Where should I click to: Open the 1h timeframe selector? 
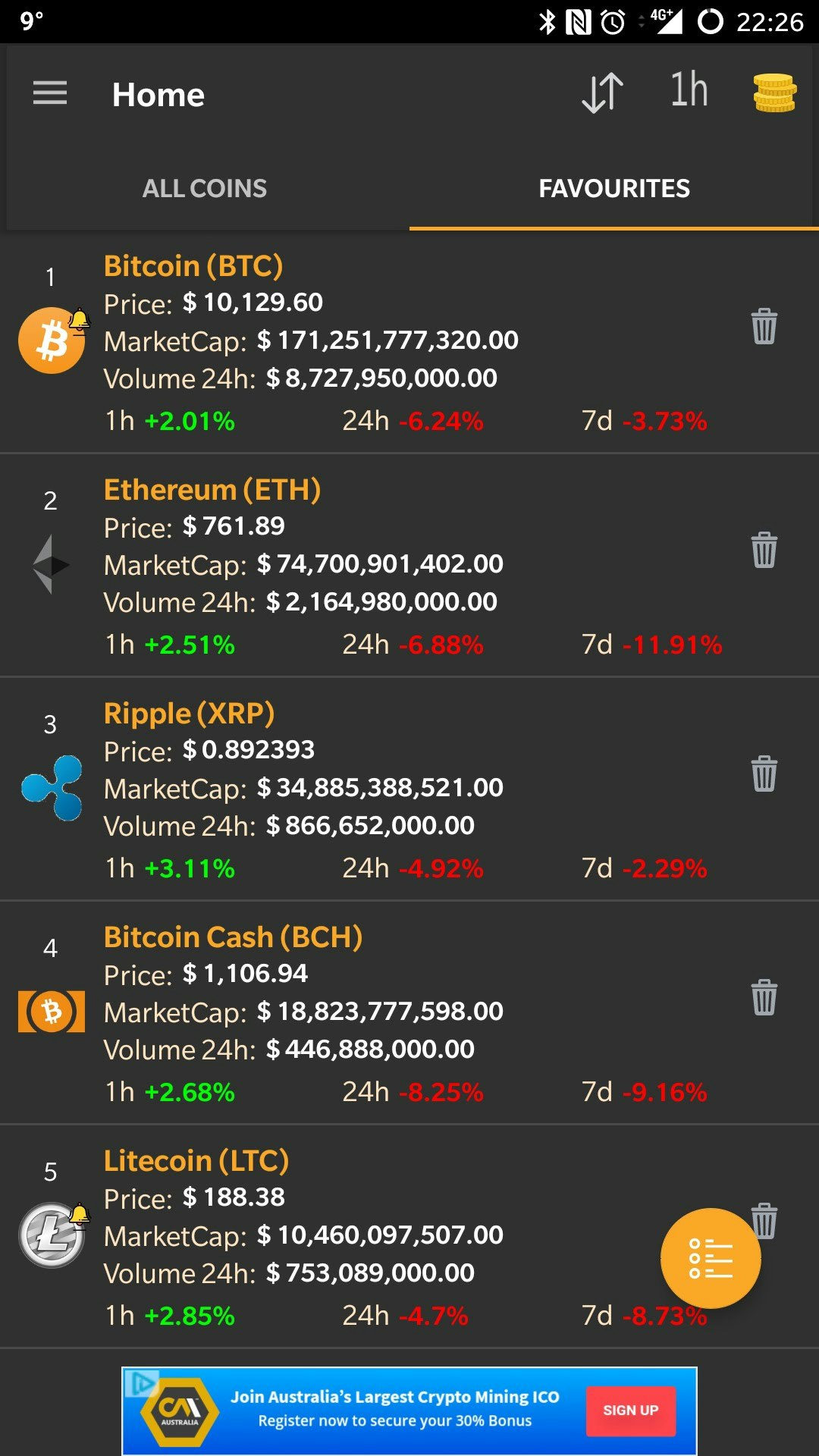687,91
